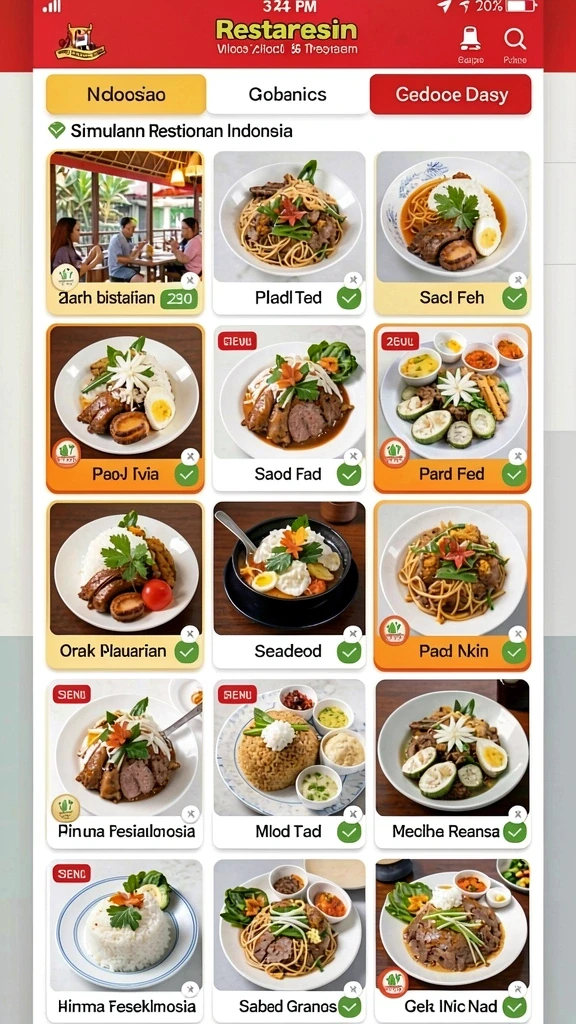
Task: Open the Mlod Tad rice card
Action: [289, 763]
